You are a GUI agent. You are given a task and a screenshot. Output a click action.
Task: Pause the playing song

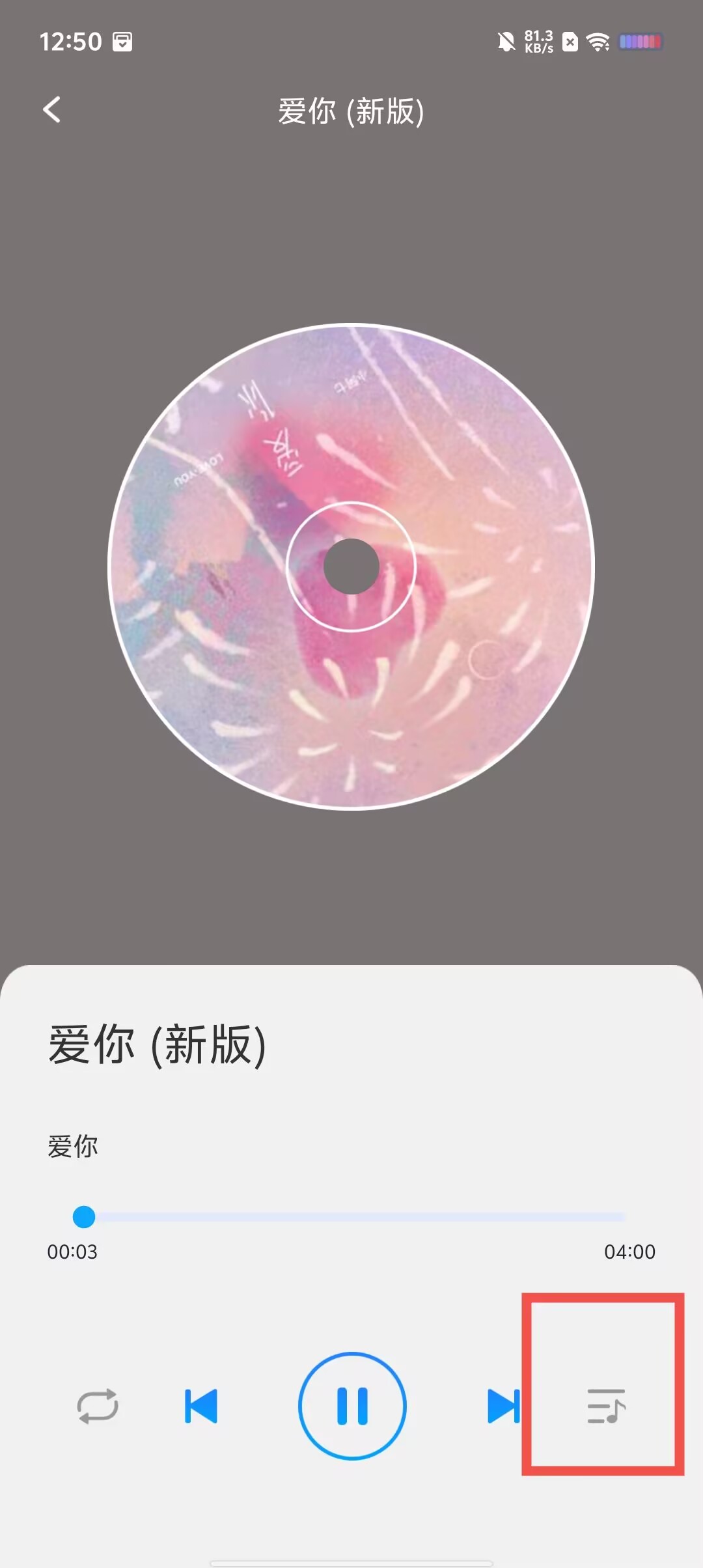coord(352,1407)
